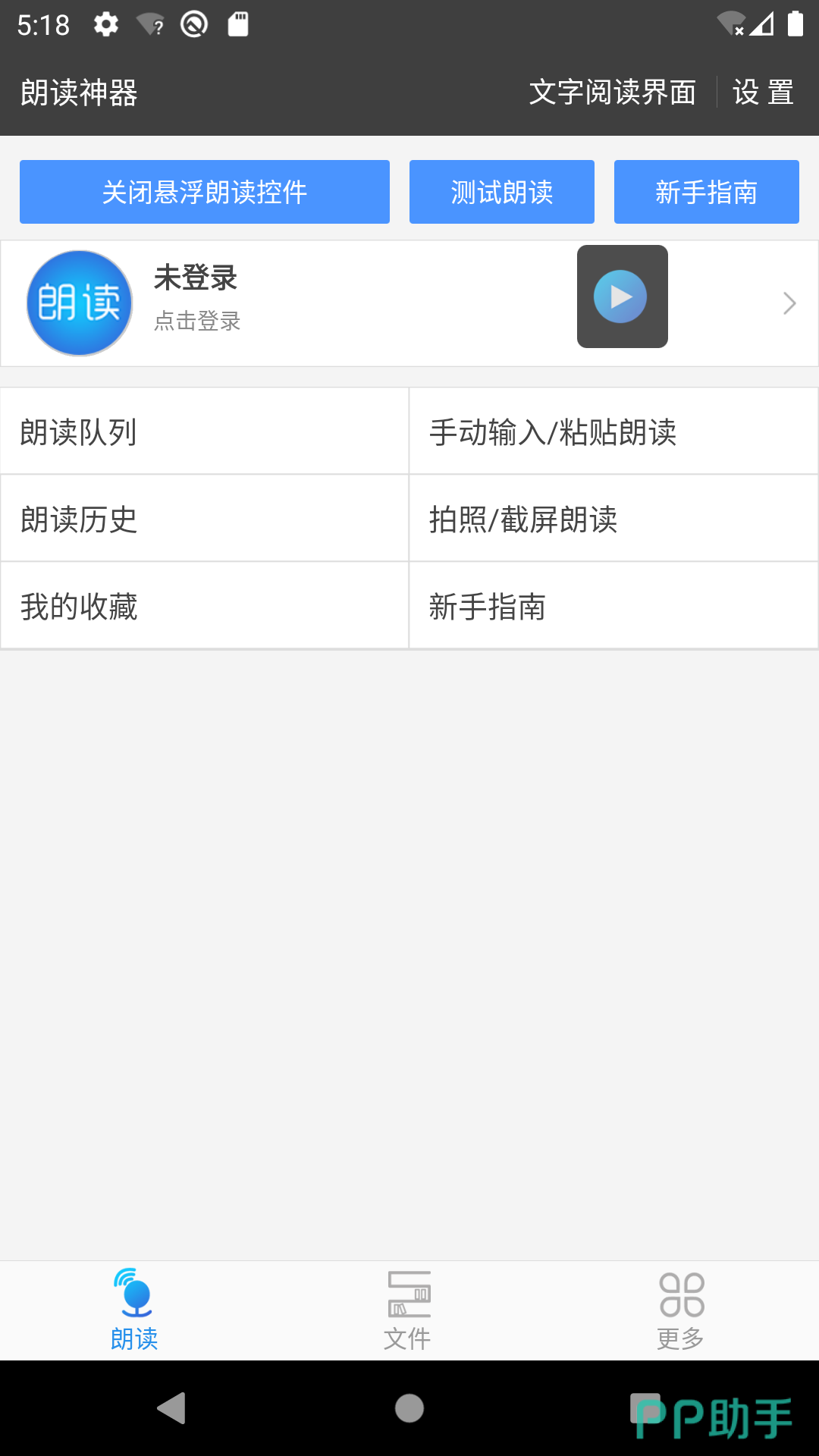The height and width of the screenshot is (1456, 819).
Task: Switch to the 朗读 tab
Action: point(135,1310)
